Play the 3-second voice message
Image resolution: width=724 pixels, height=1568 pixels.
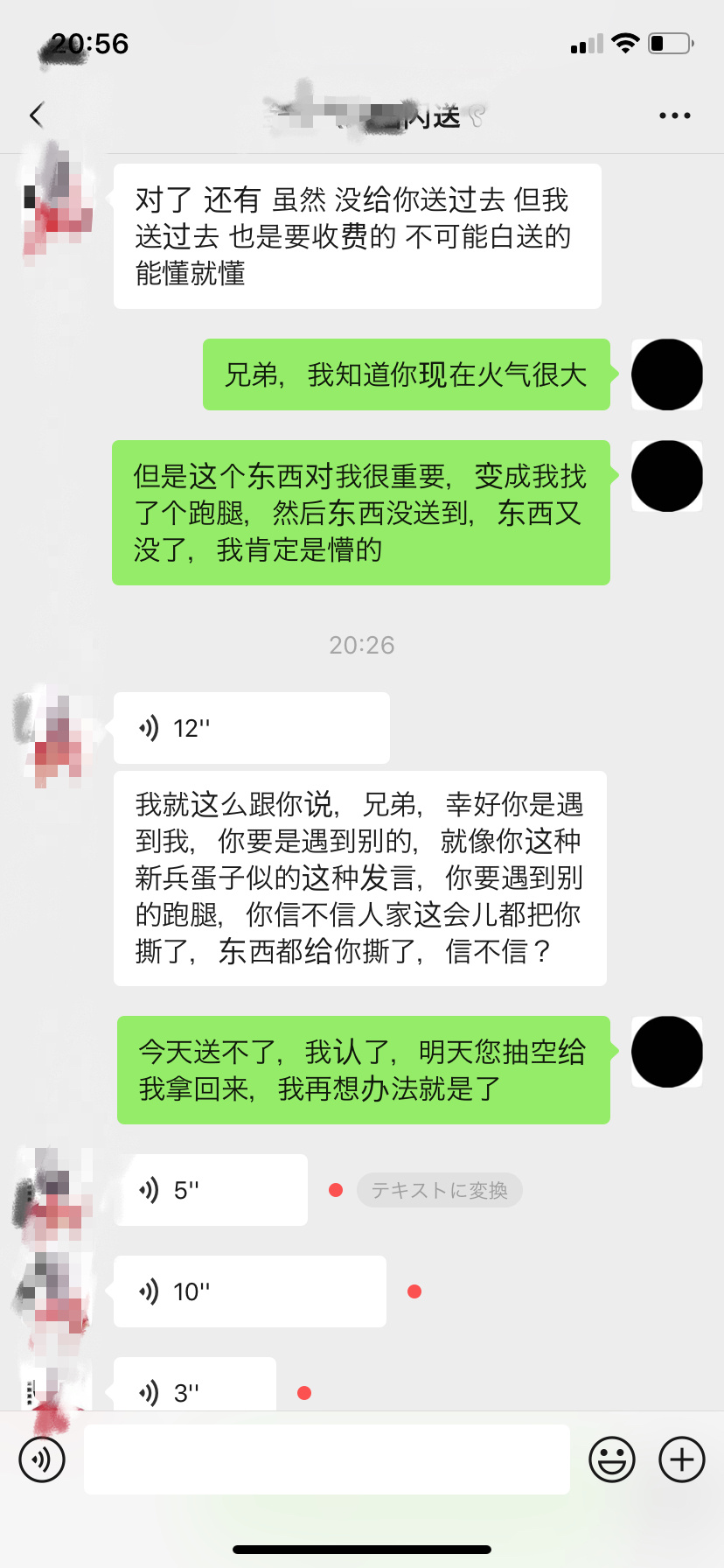[x=194, y=1389]
